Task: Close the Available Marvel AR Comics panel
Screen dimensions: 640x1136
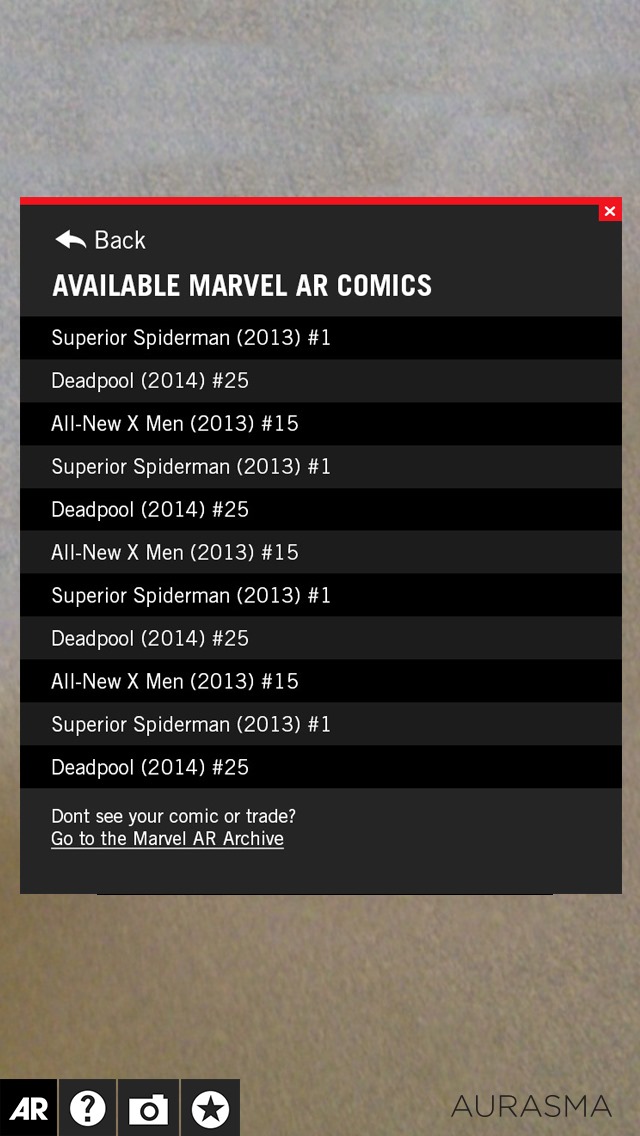Action: click(610, 212)
